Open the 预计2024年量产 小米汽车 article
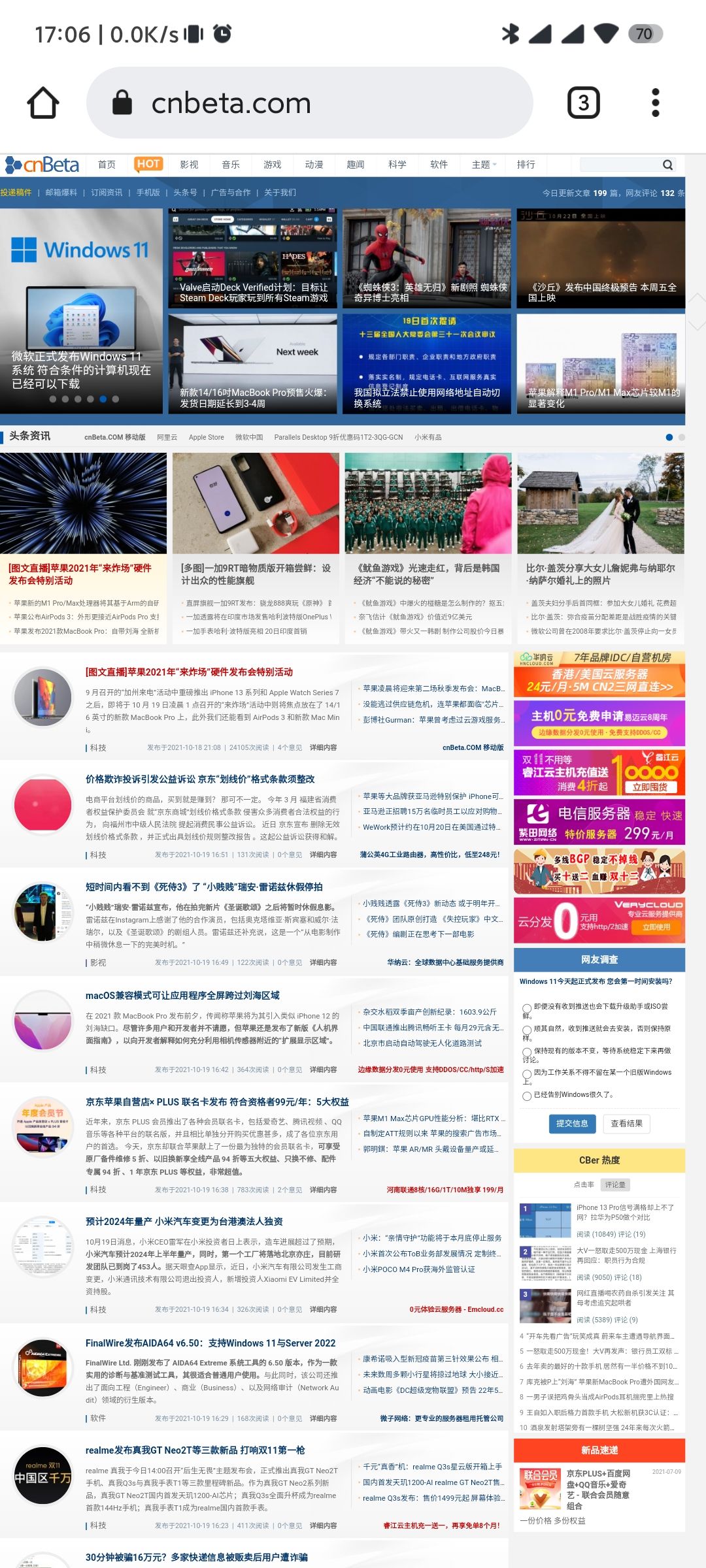 (184, 1221)
